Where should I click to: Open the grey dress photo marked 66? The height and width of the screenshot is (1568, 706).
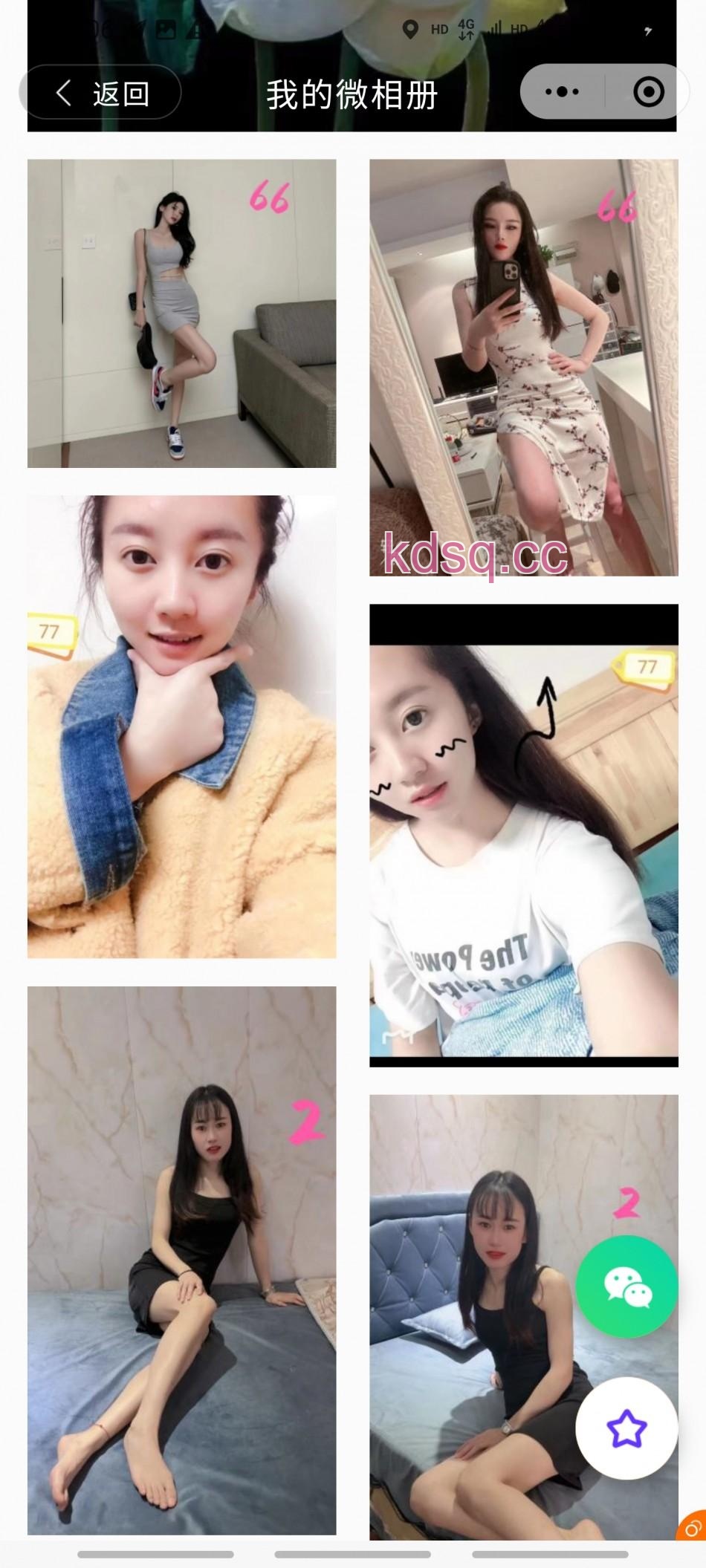(x=181, y=313)
